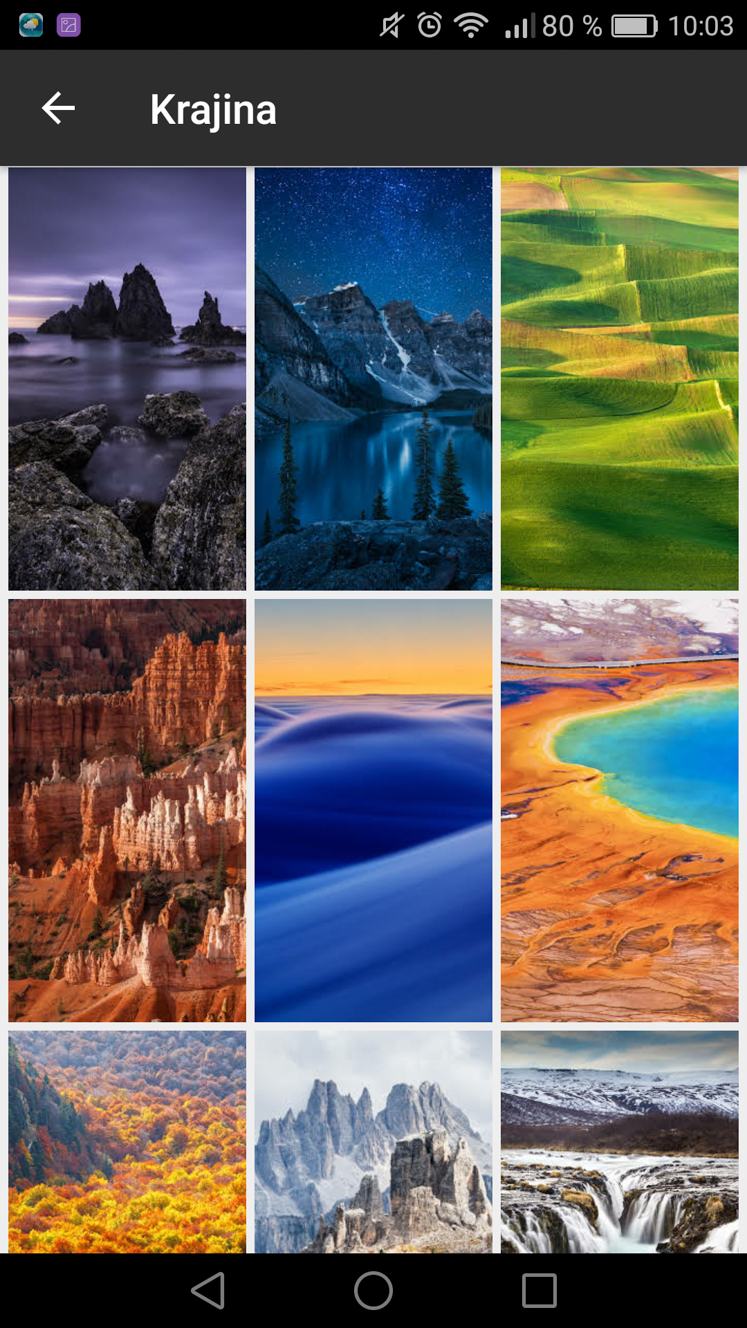Open the recent apps overview
Viewport: 747px width, 1328px height.
click(x=539, y=1291)
